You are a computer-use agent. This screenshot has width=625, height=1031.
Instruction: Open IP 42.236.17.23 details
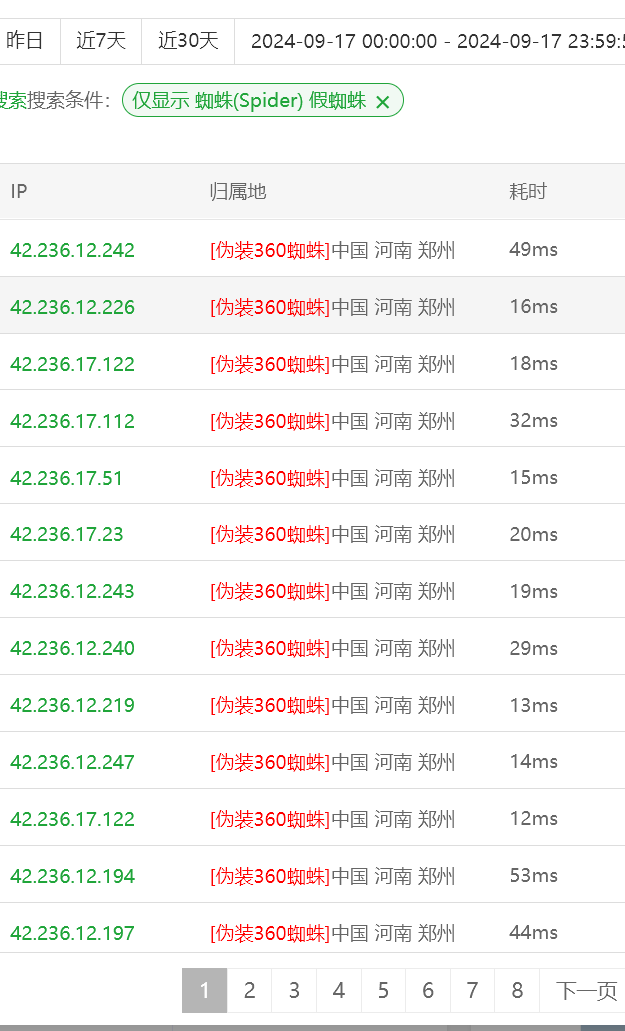click(66, 535)
